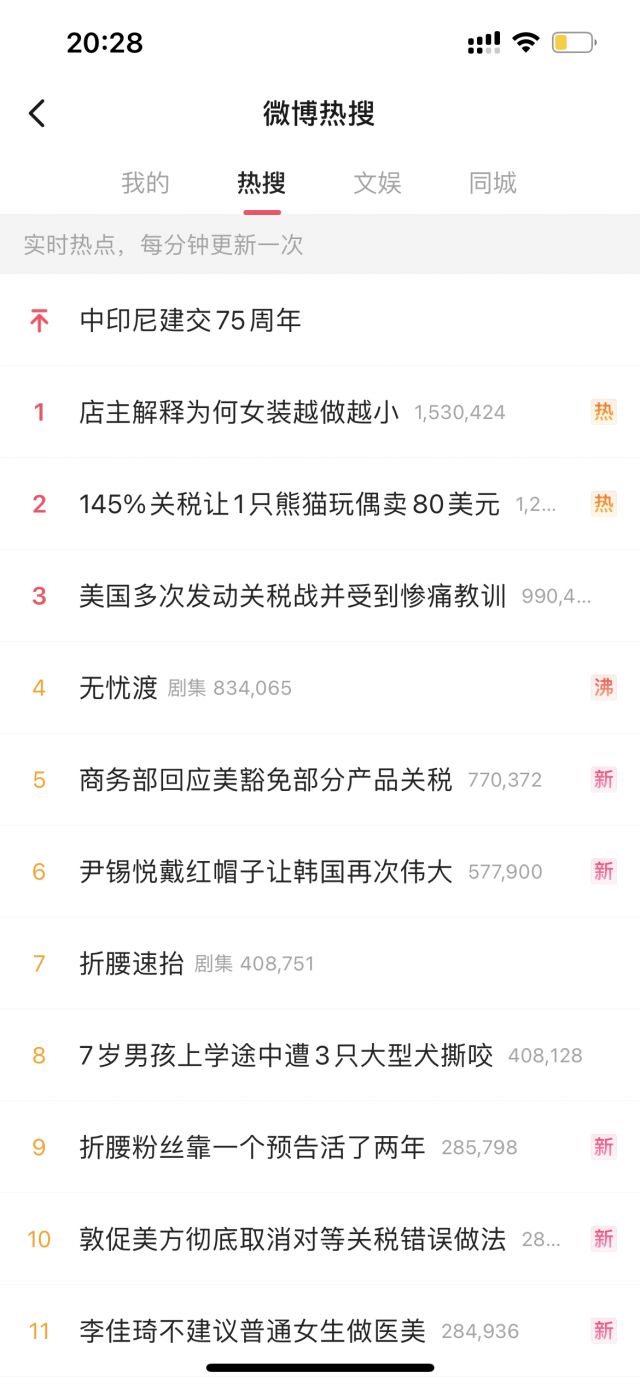Open topic 店主解释为何女装越做越小

click(x=240, y=412)
